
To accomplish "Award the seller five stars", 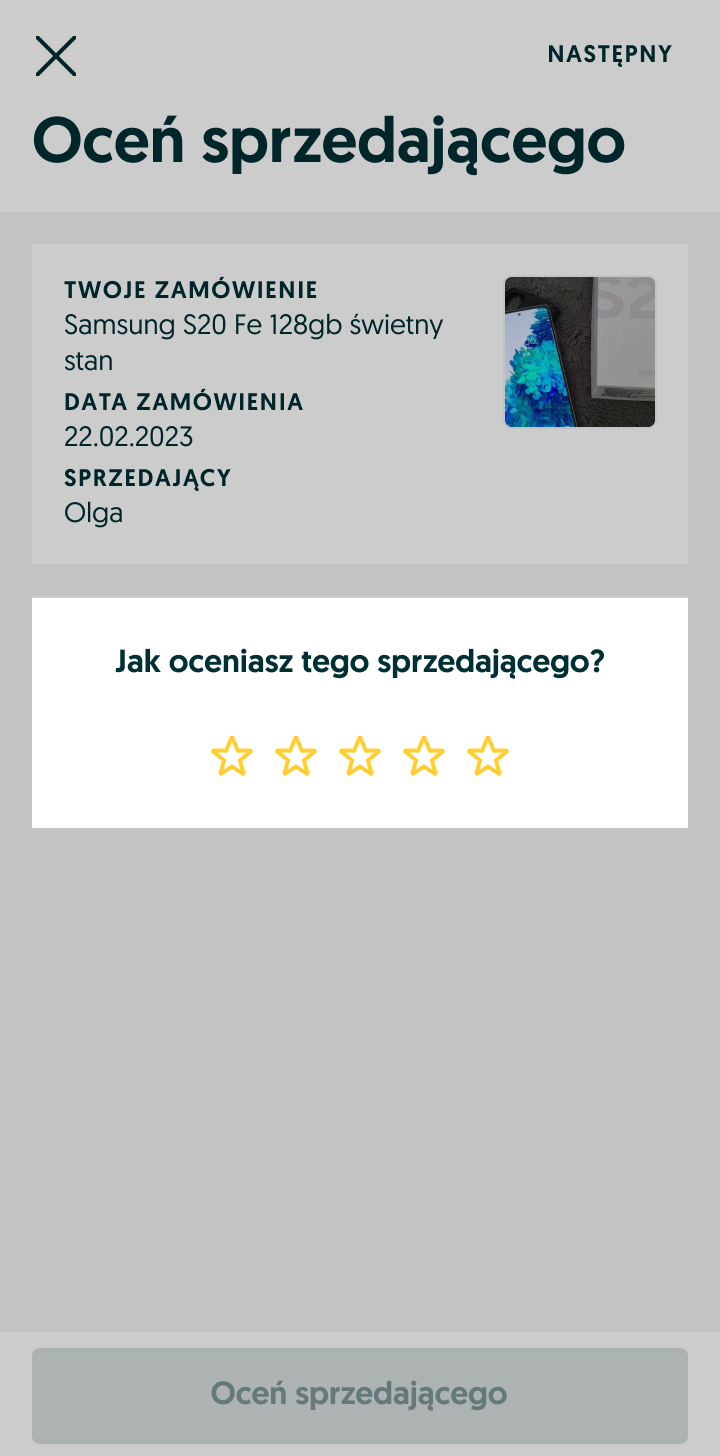I will point(488,757).
